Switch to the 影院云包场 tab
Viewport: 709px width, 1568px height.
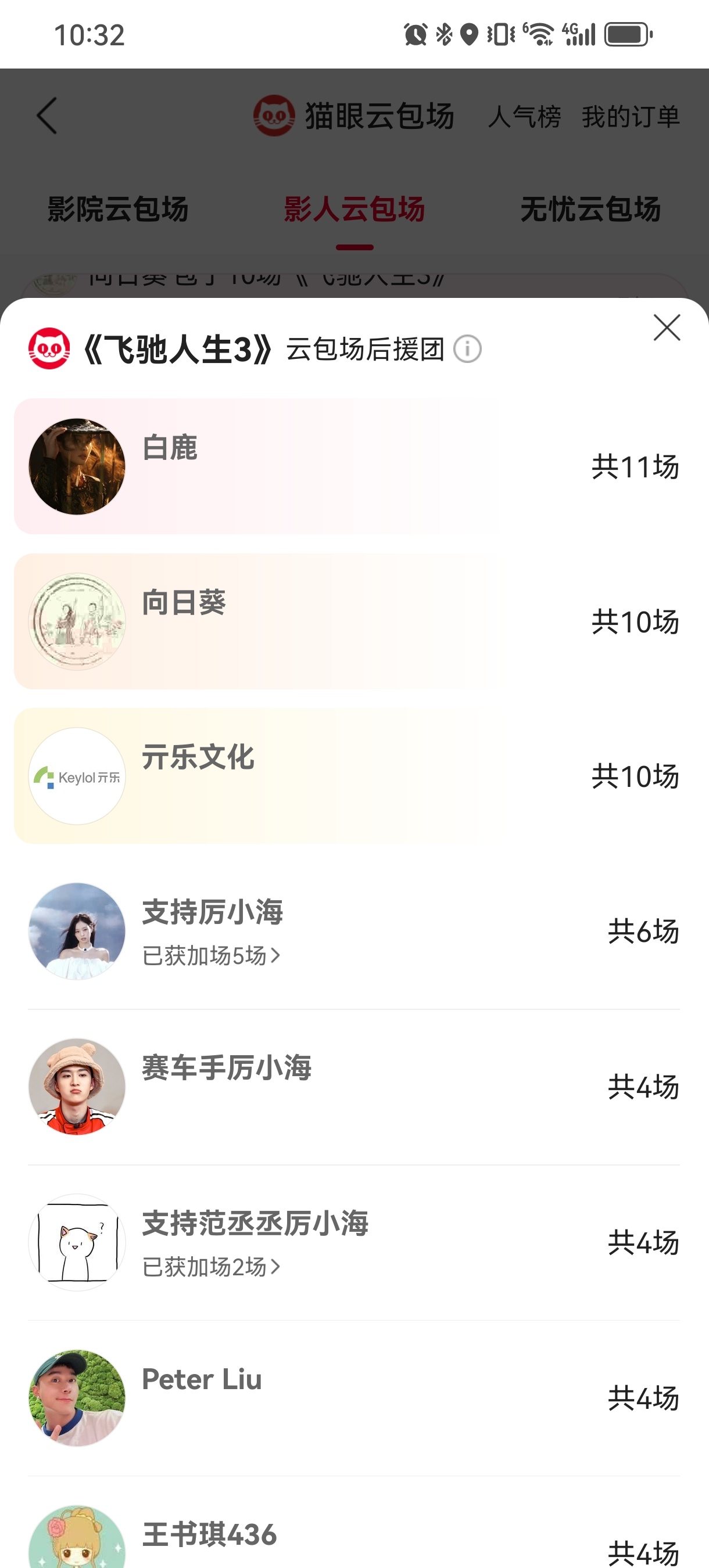[x=118, y=210]
